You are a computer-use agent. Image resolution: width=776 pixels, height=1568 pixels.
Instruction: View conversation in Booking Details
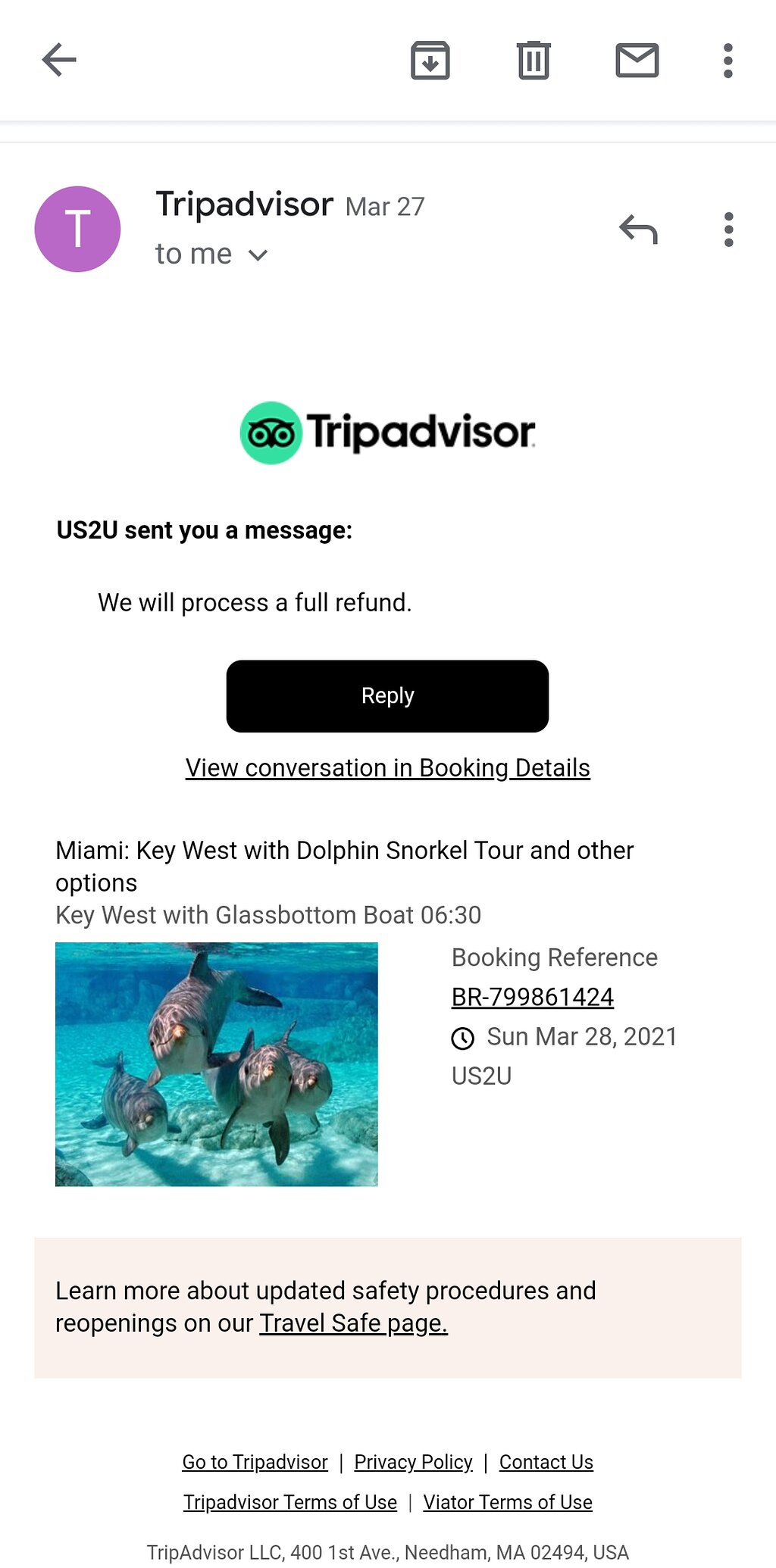387,768
